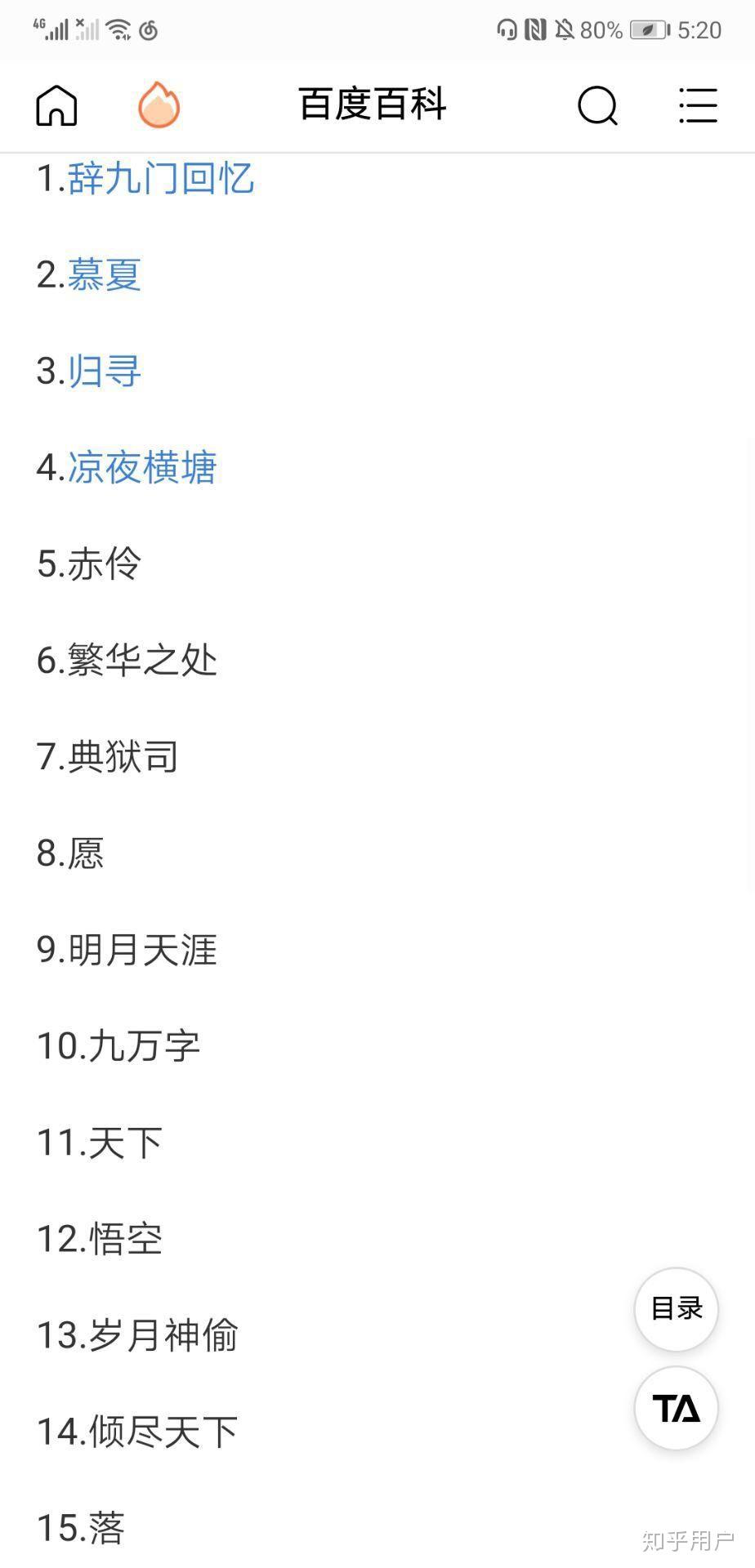The height and width of the screenshot is (1568, 755).
Task: Open the link 凉夜横塘
Action: tap(142, 467)
